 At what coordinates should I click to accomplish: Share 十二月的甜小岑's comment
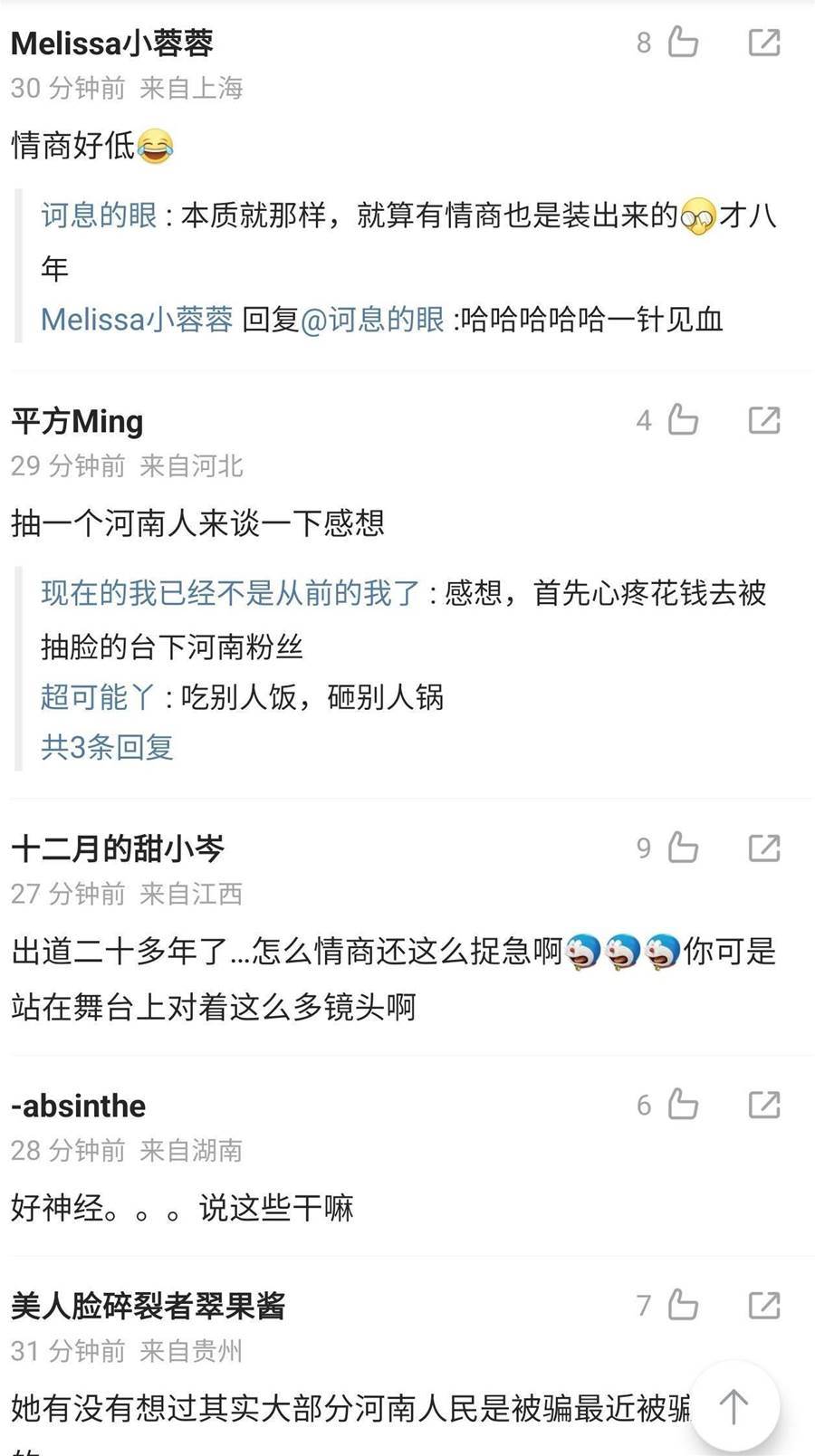(x=763, y=848)
